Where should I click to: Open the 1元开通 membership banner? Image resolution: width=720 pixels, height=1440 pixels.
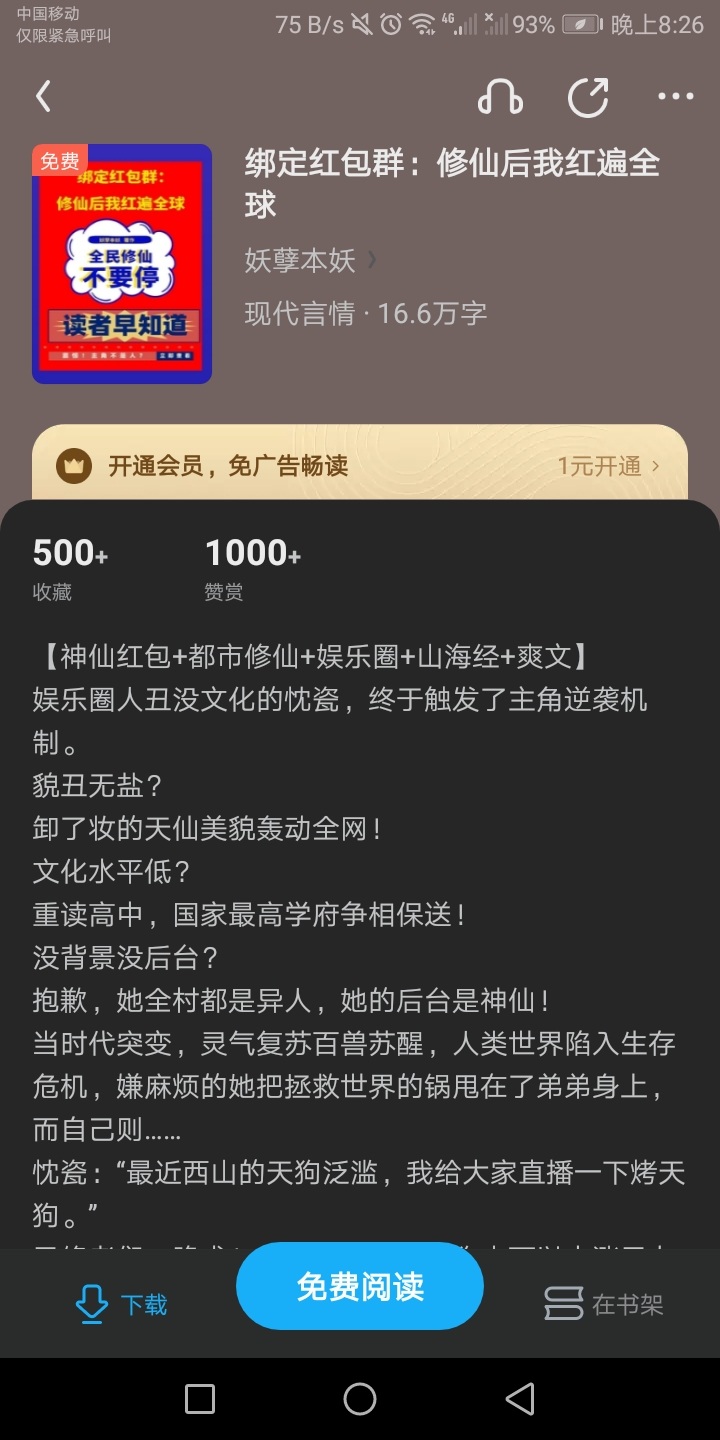360,465
